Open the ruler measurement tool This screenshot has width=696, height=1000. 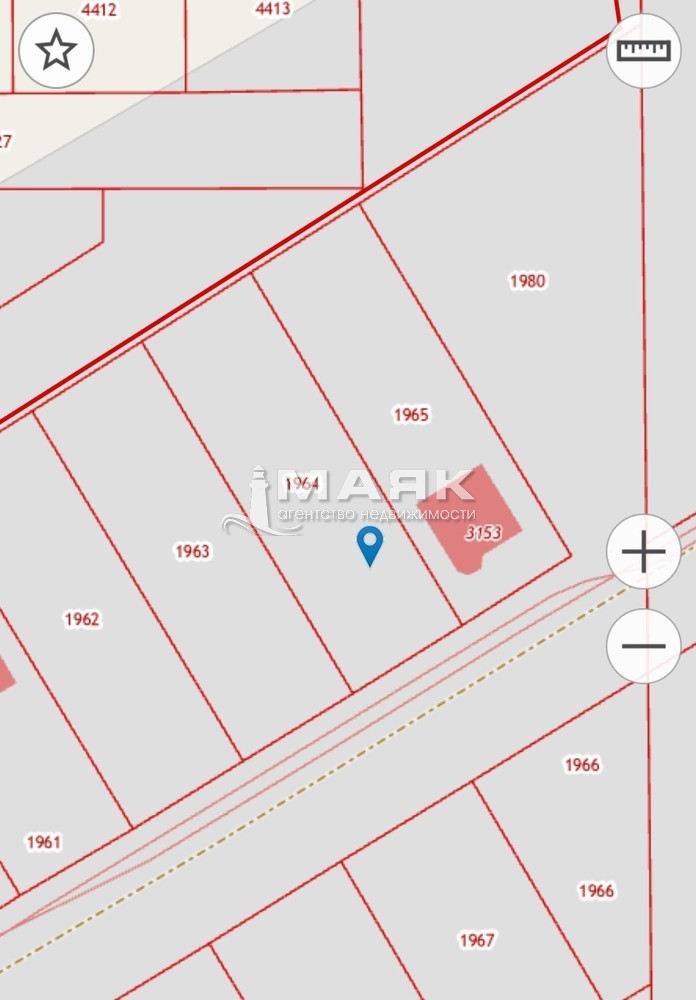(643, 50)
